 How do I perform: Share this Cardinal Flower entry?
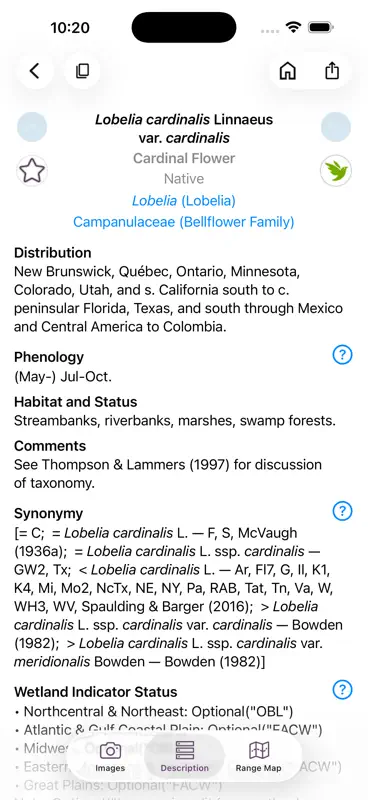[332, 71]
